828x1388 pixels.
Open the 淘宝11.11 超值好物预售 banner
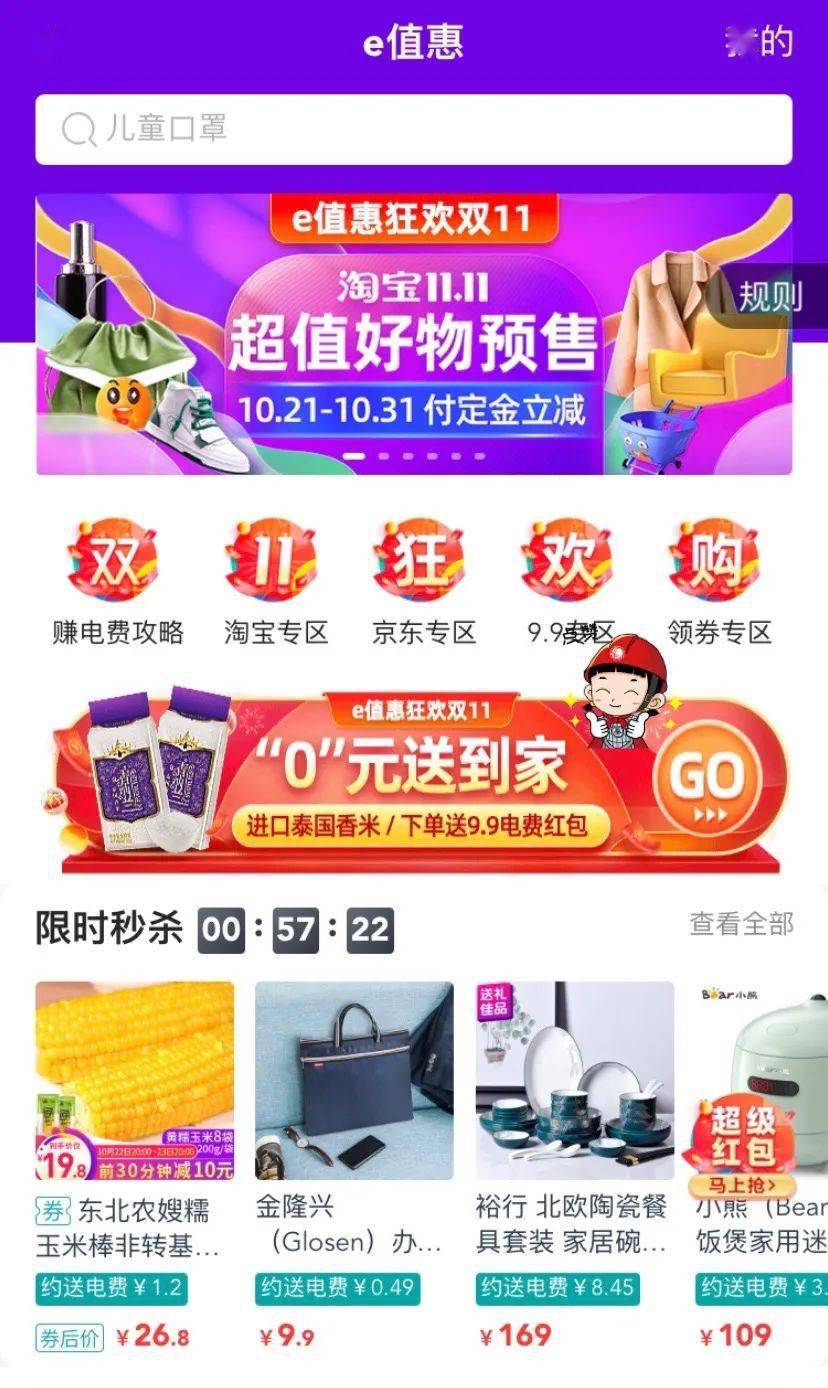click(413, 335)
